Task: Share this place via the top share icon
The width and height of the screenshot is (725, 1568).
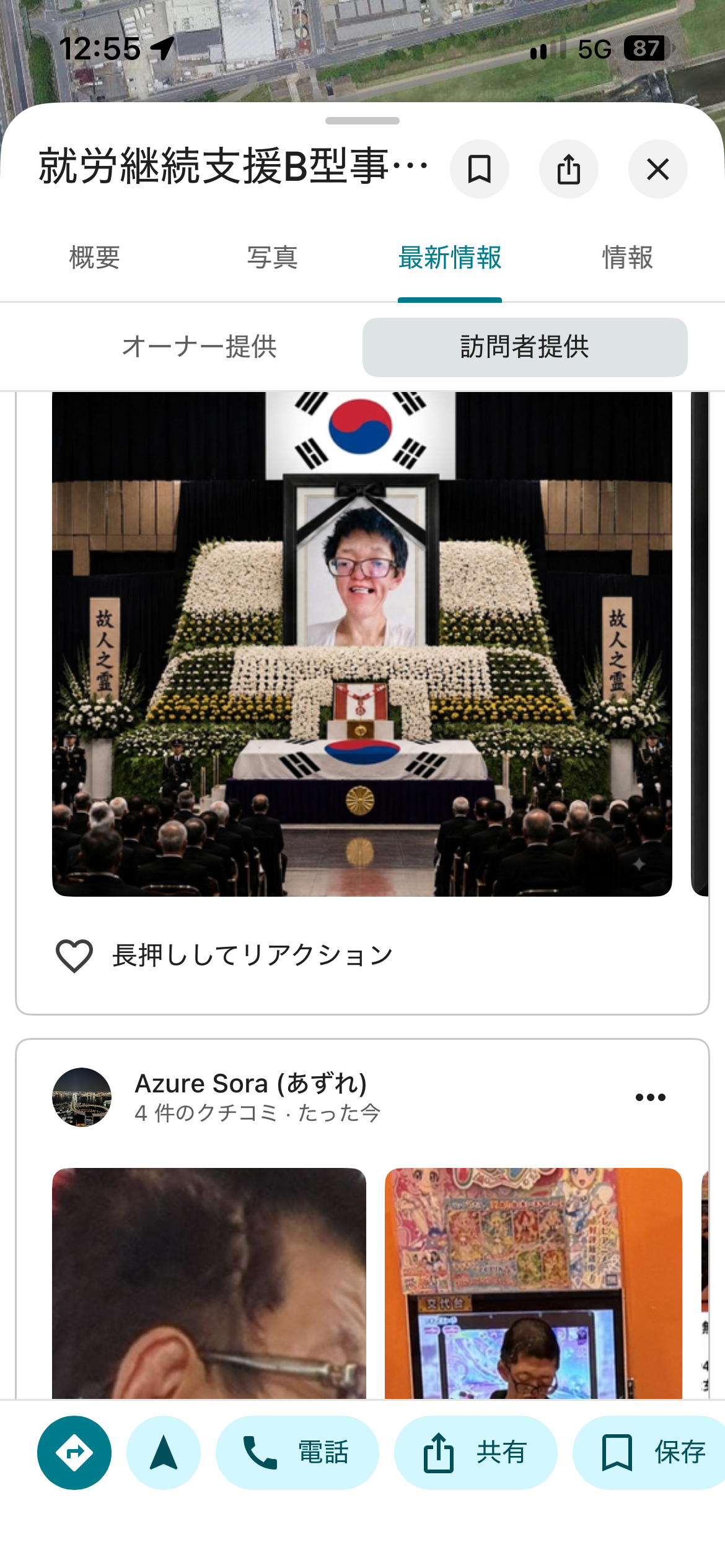Action: pos(568,169)
